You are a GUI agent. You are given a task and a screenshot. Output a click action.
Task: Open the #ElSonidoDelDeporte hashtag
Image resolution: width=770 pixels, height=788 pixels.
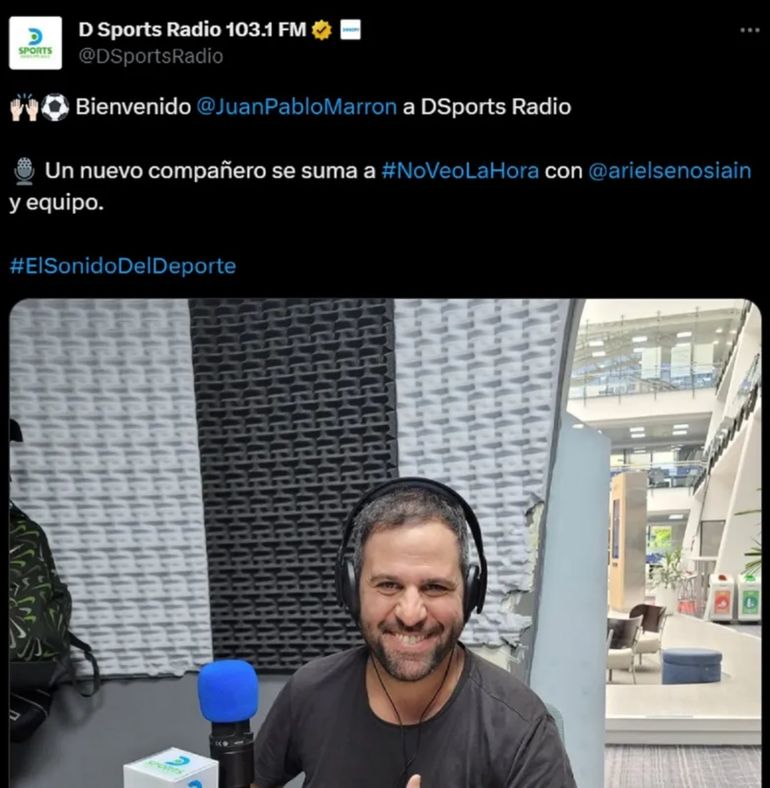tap(123, 266)
